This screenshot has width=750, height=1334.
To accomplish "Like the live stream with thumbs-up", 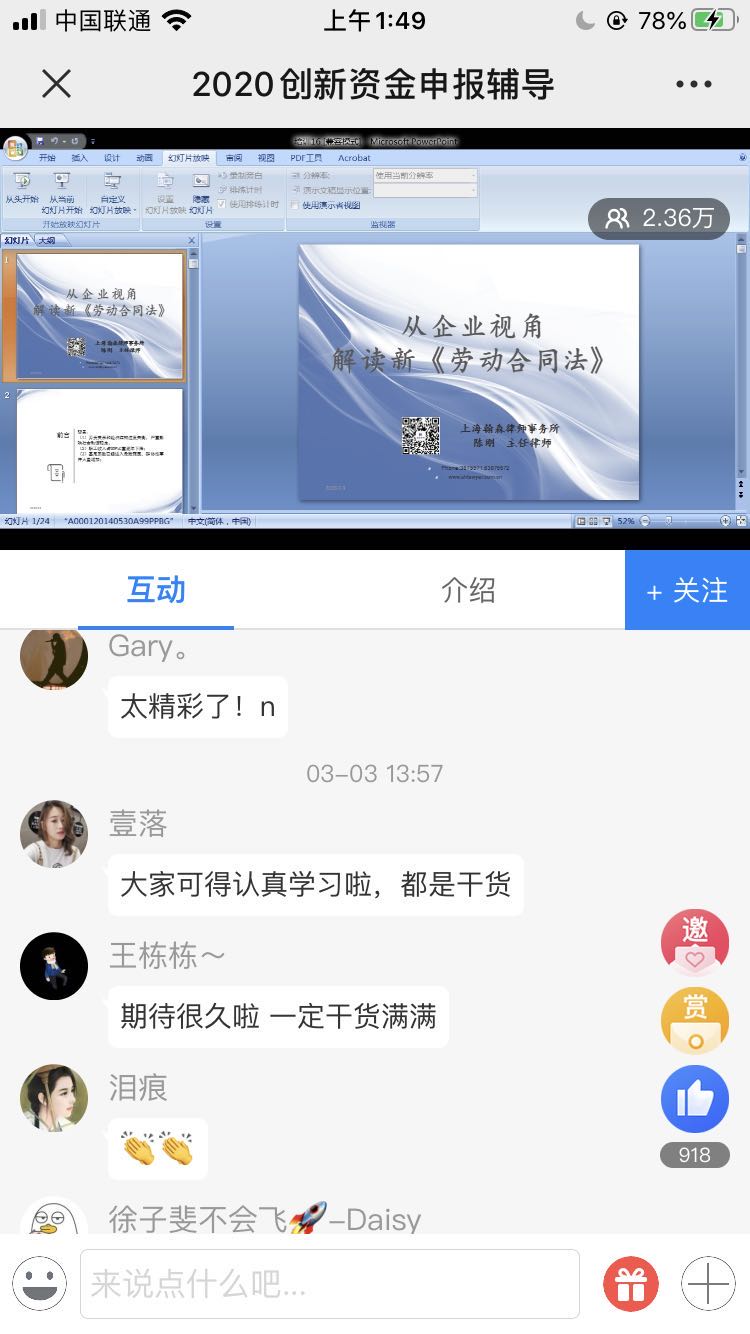I will 695,1099.
